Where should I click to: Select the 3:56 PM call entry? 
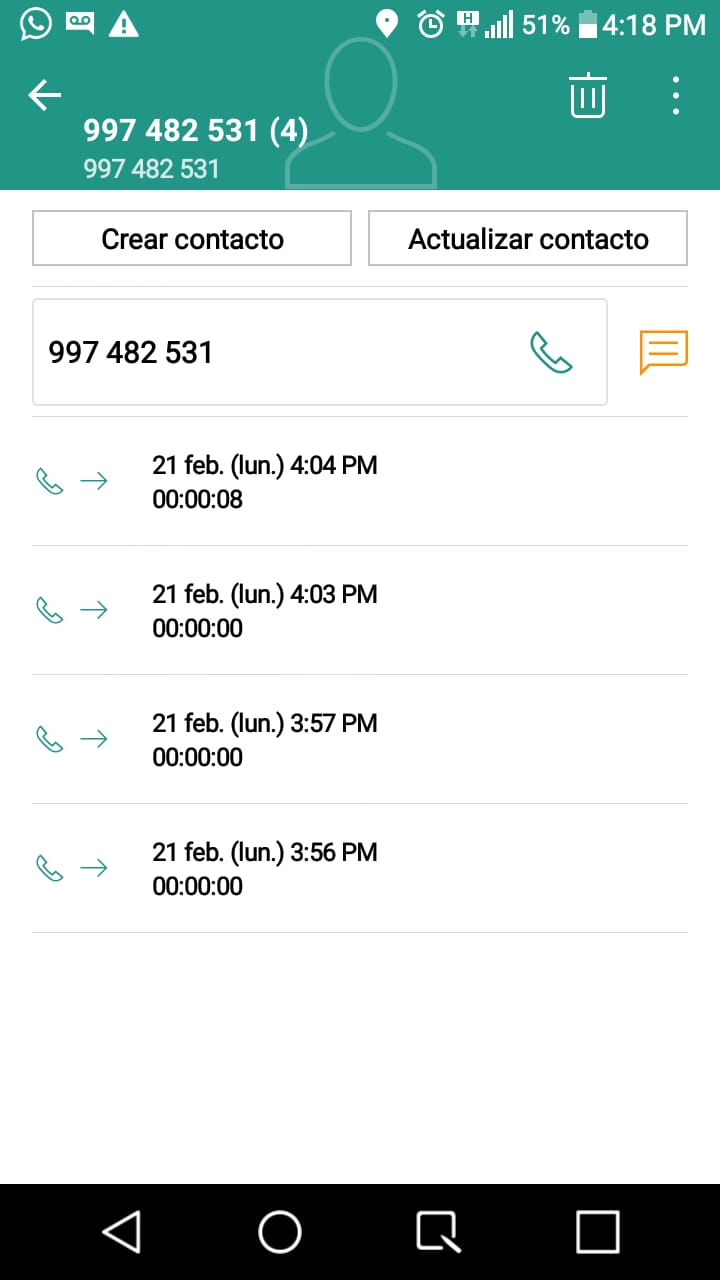tap(360, 869)
